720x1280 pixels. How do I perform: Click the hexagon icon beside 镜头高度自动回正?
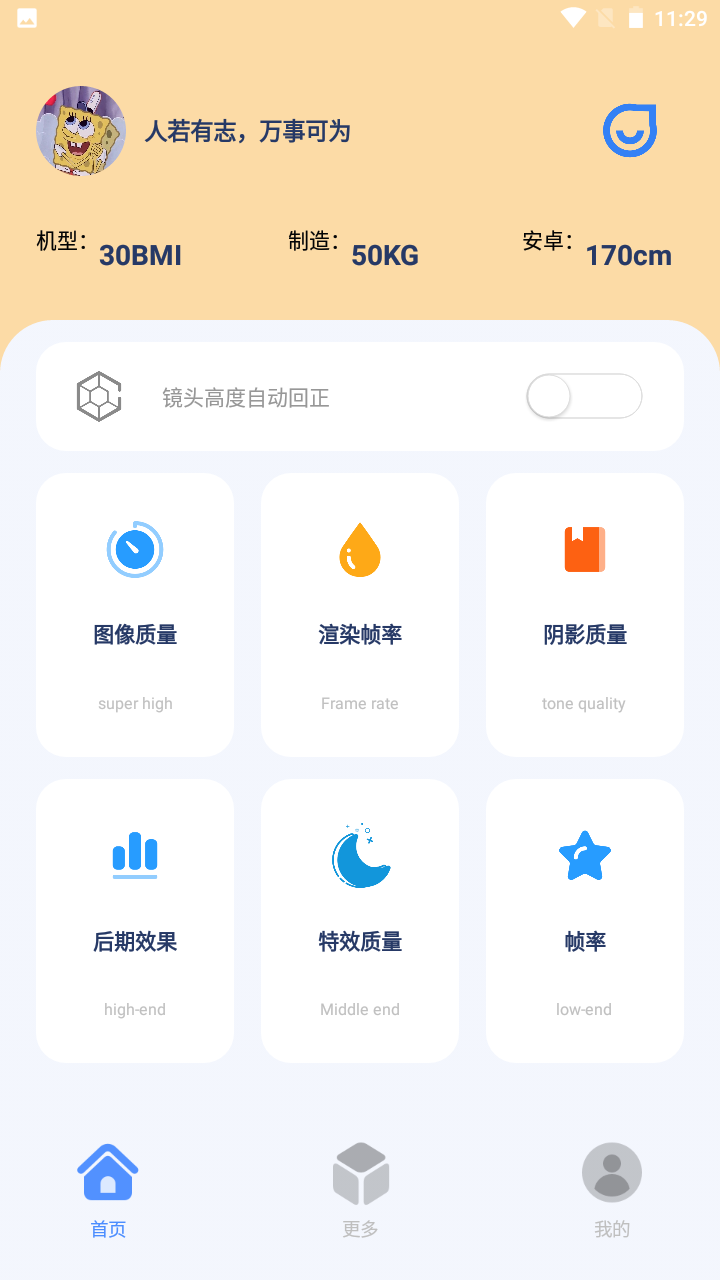point(99,396)
